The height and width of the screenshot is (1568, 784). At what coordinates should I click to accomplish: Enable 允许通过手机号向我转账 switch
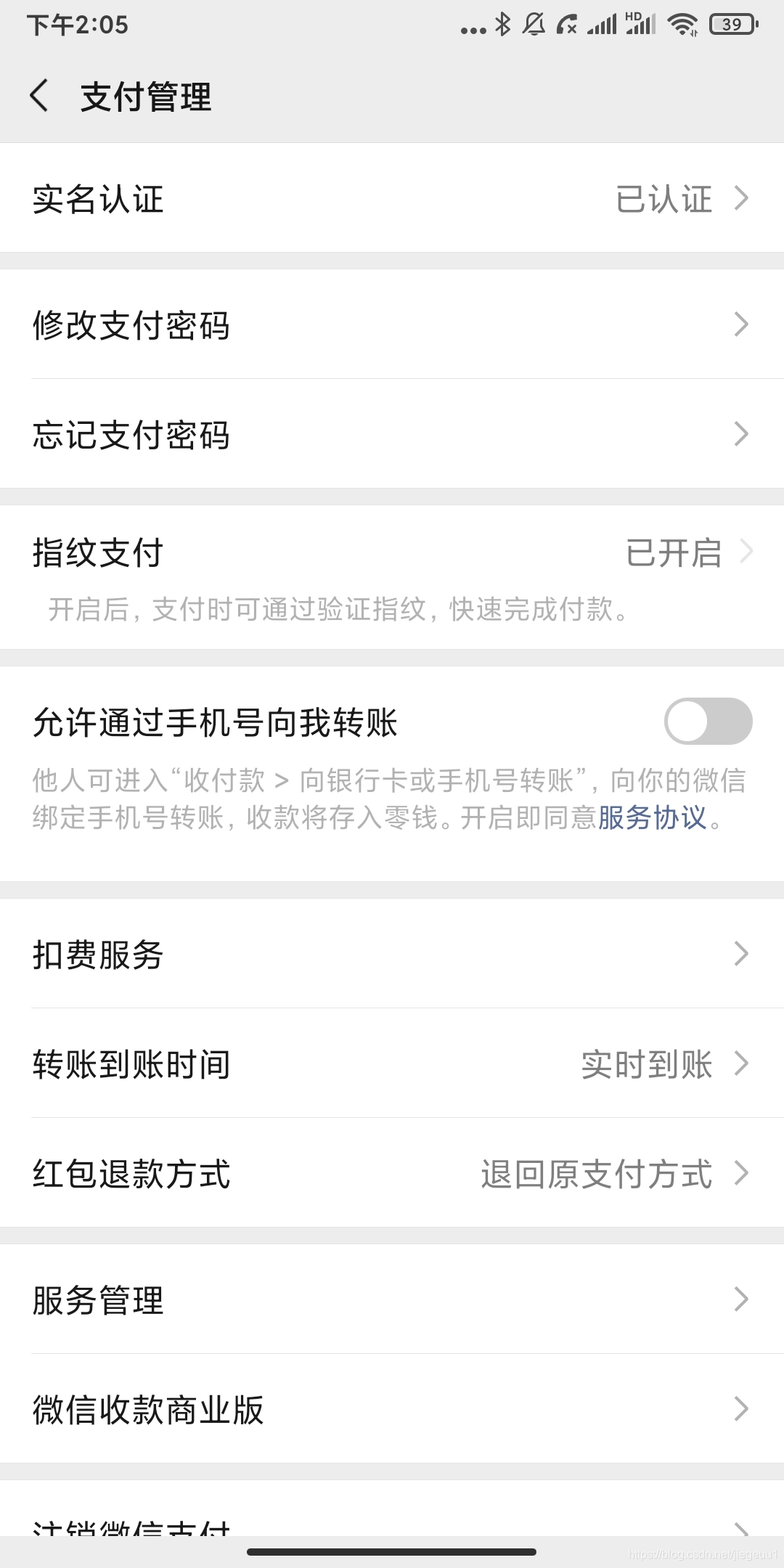(x=708, y=721)
